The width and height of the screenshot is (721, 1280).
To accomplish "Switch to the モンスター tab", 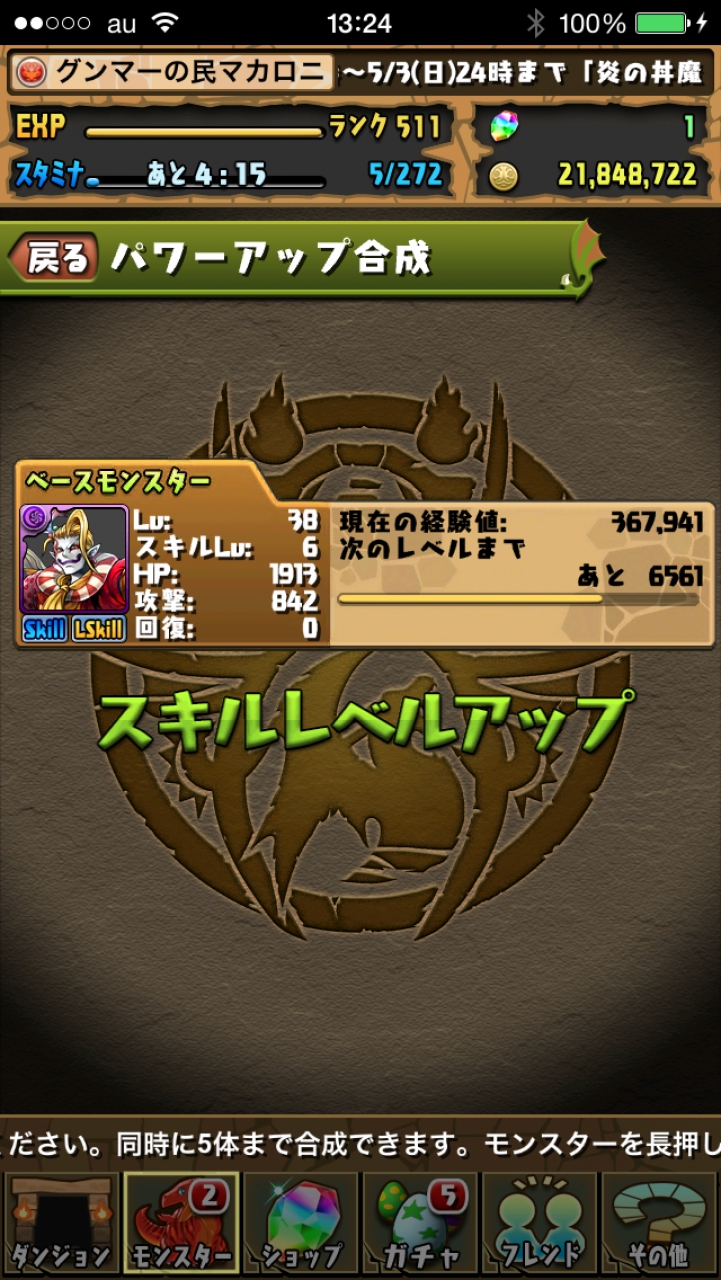I will click(x=181, y=1223).
